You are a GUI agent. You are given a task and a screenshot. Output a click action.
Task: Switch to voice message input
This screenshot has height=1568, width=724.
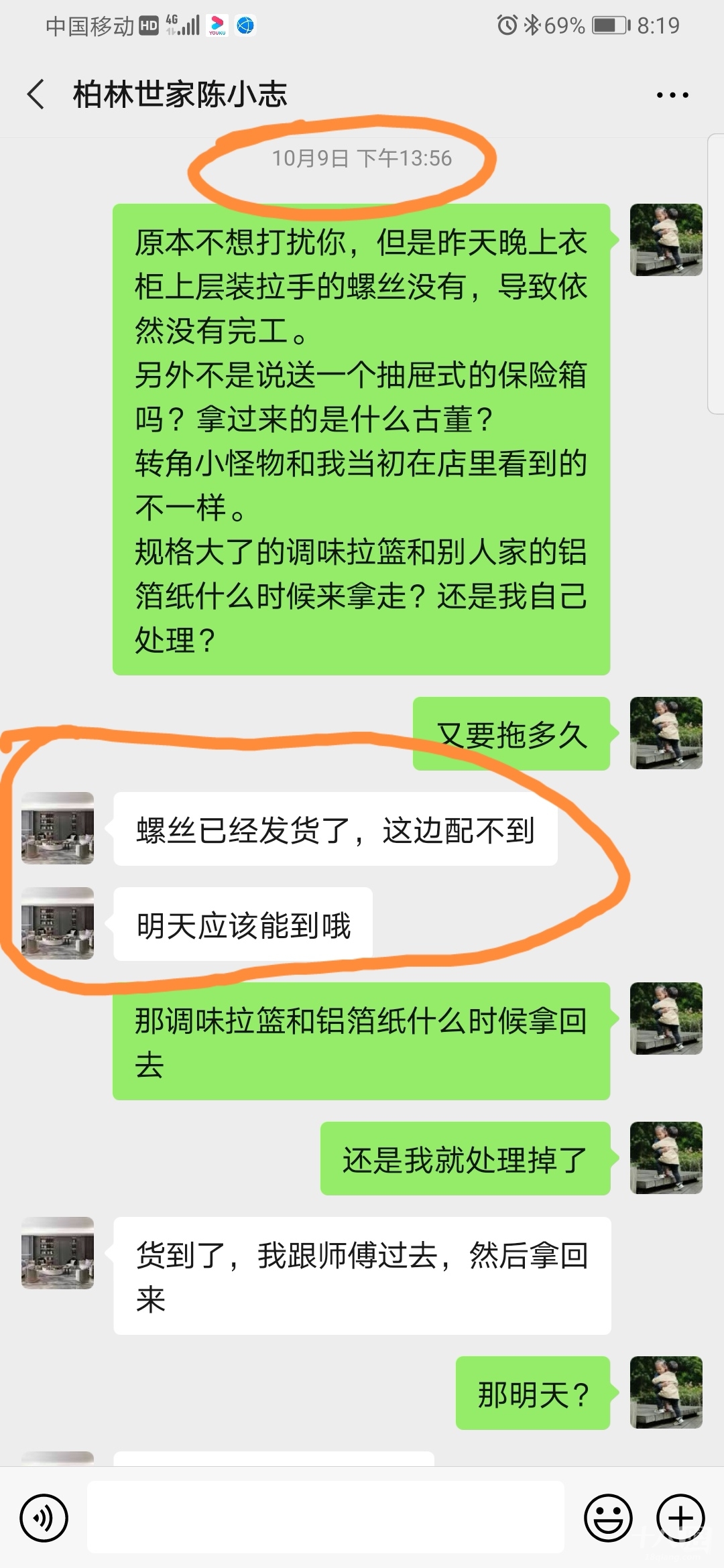(x=44, y=1518)
